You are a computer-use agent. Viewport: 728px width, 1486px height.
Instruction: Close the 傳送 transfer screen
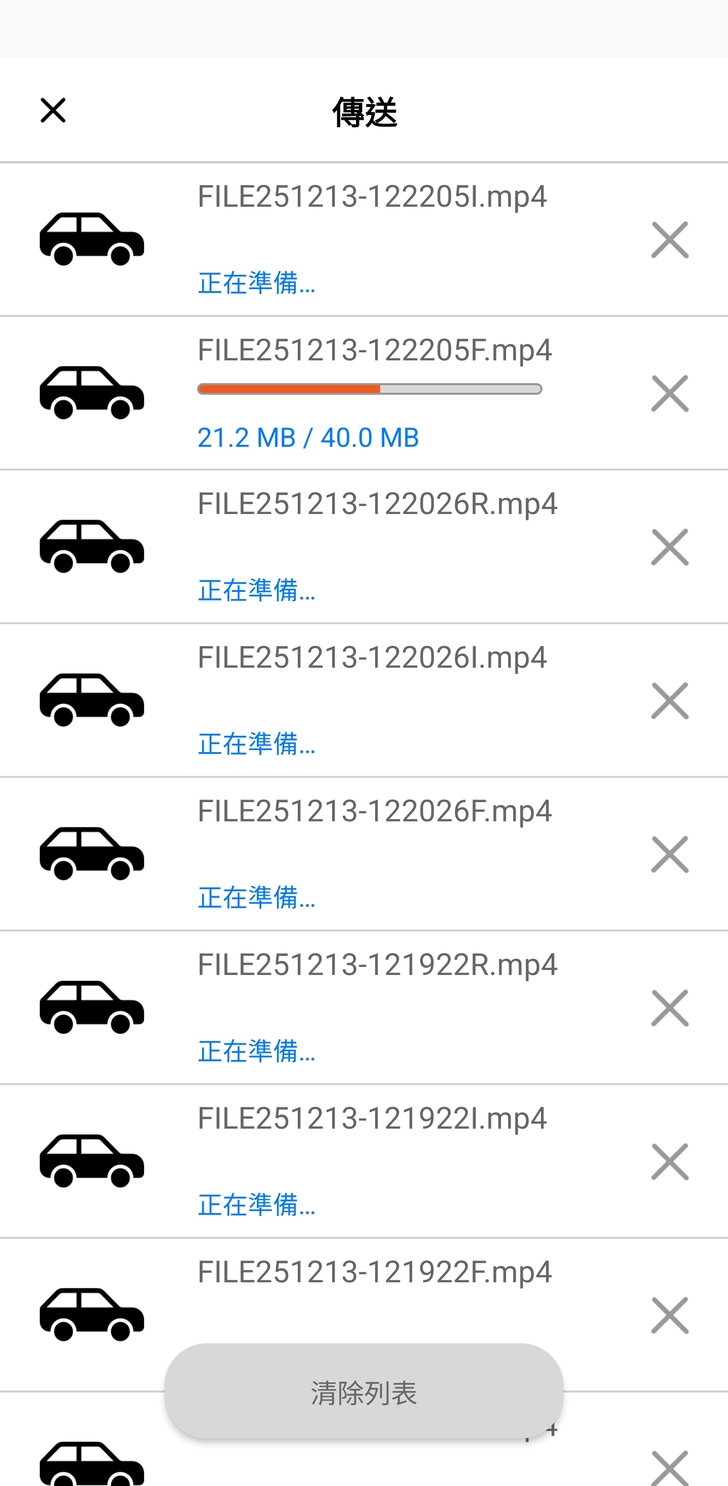[x=53, y=110]
